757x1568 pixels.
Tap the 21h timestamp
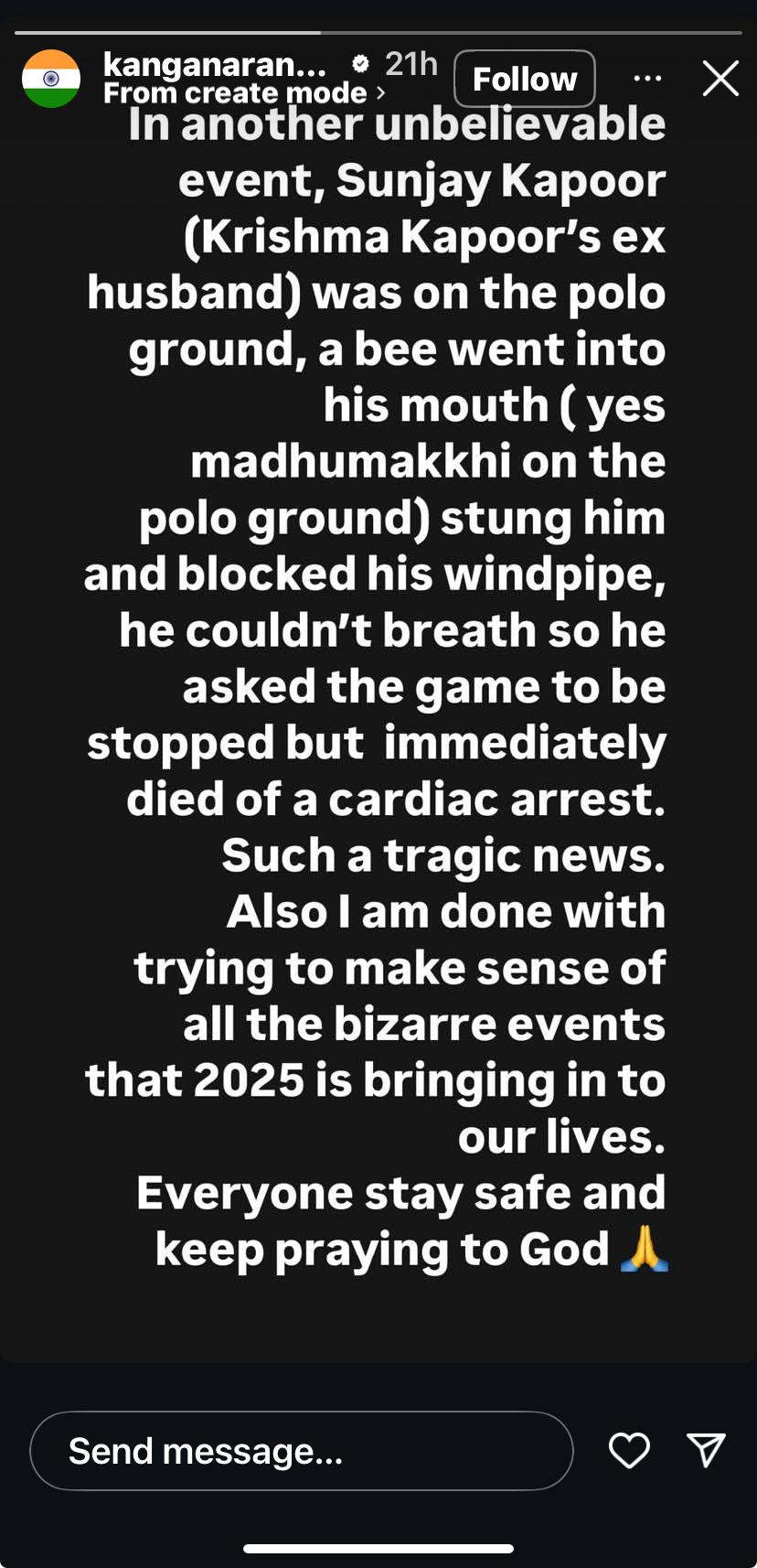tap(411, 64)
